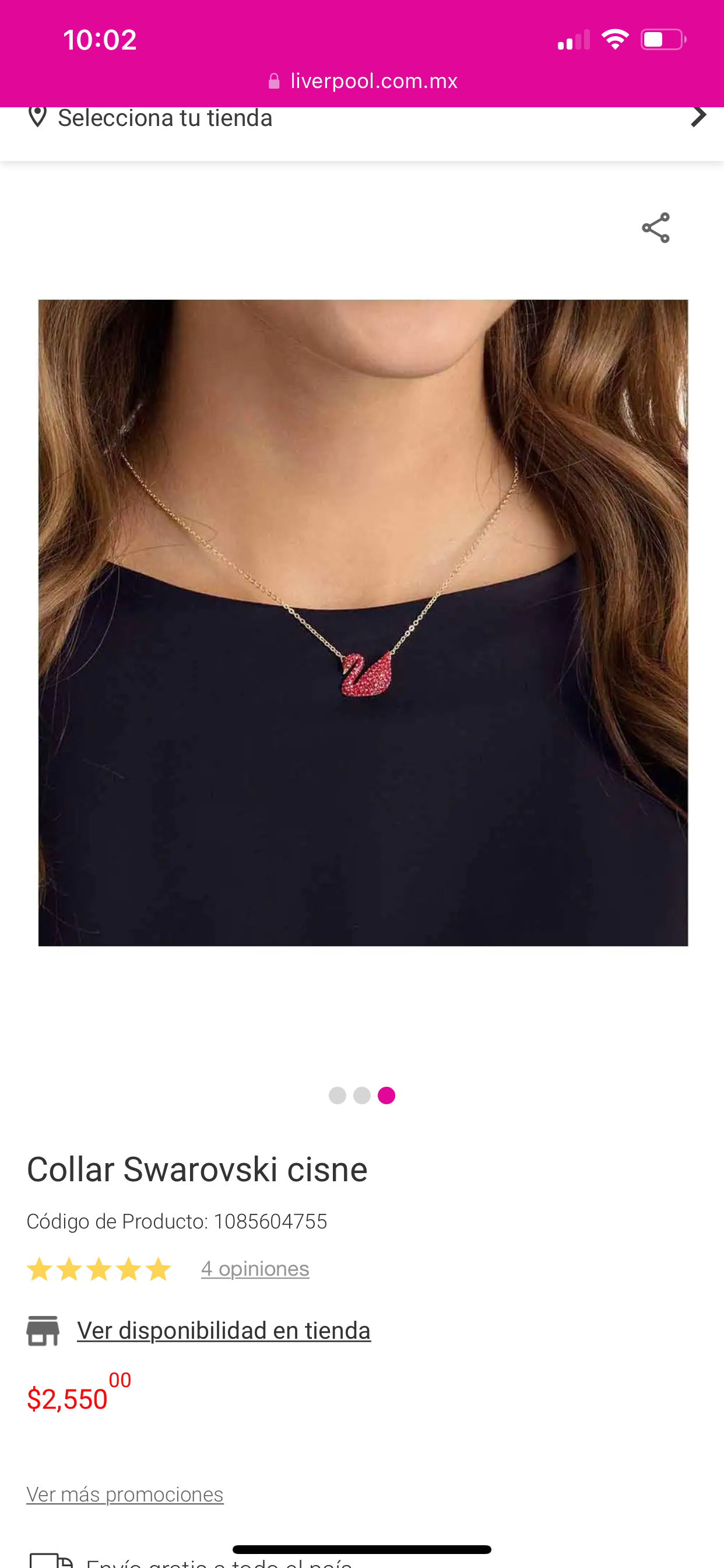Tap the five-star rating display
724x1568 pixels.
(99, 1268)
